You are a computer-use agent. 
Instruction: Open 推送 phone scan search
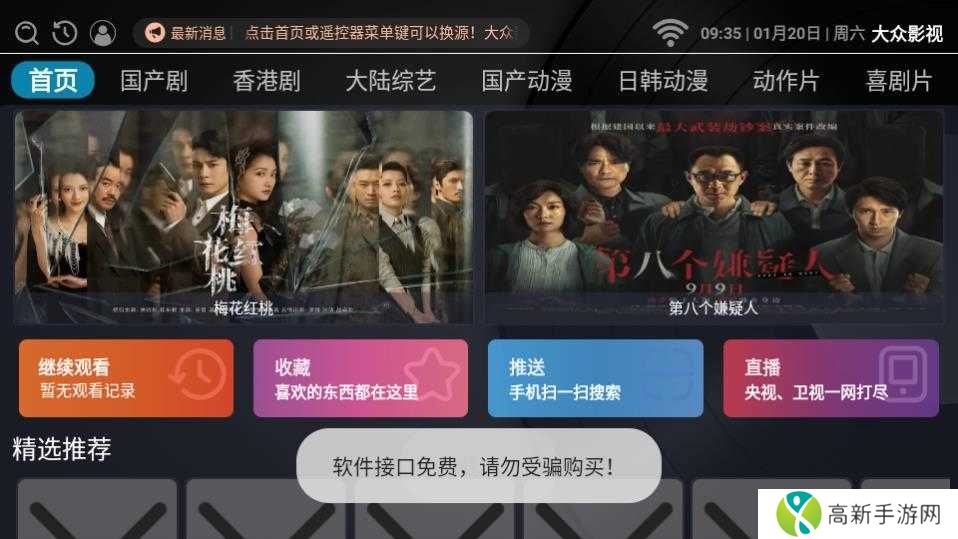(x=595, y=378)
